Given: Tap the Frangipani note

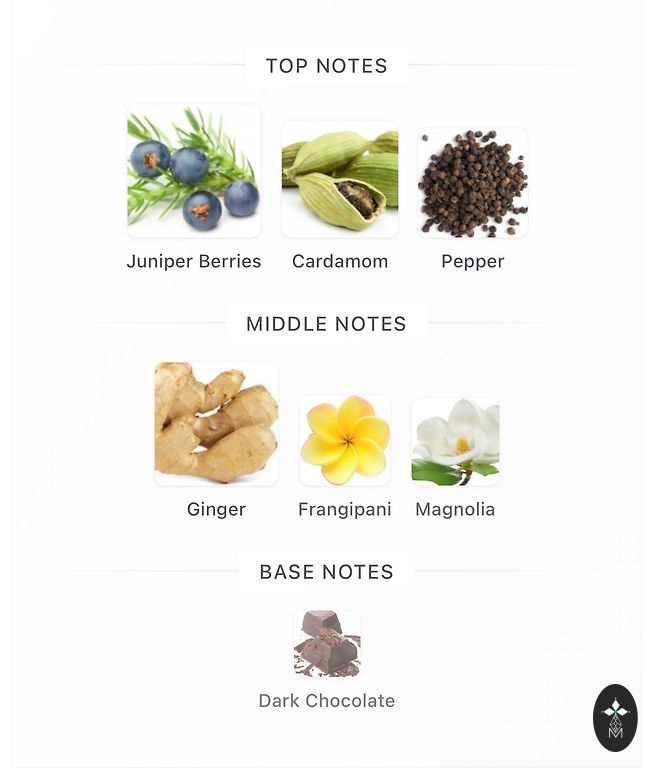Looking at the screenshot, I should coord(345,441).
